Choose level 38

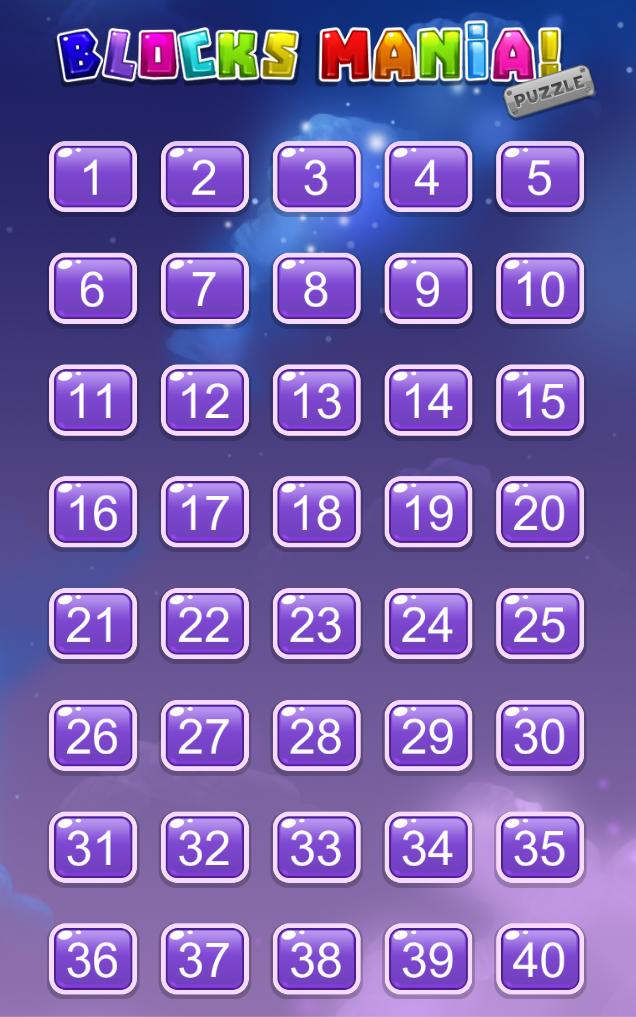[316, 960]
